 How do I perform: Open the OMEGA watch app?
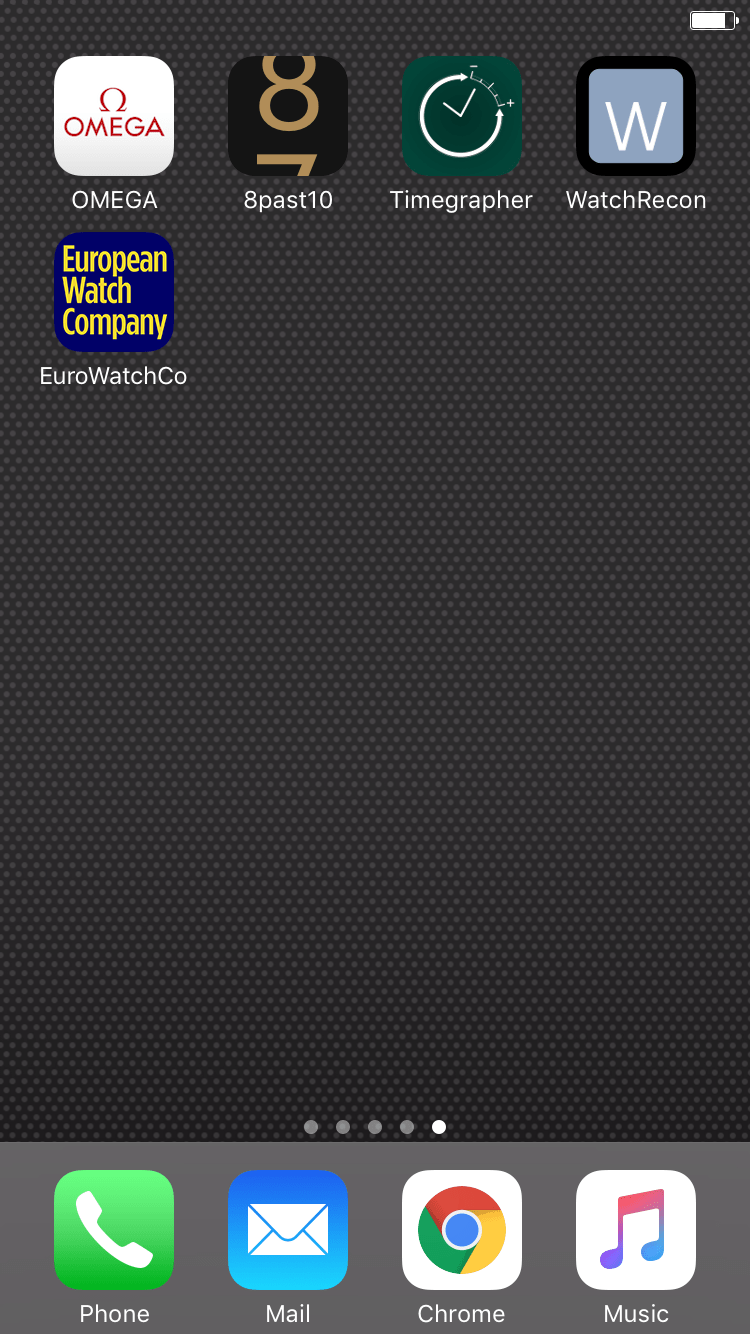[x=113, y=115]
